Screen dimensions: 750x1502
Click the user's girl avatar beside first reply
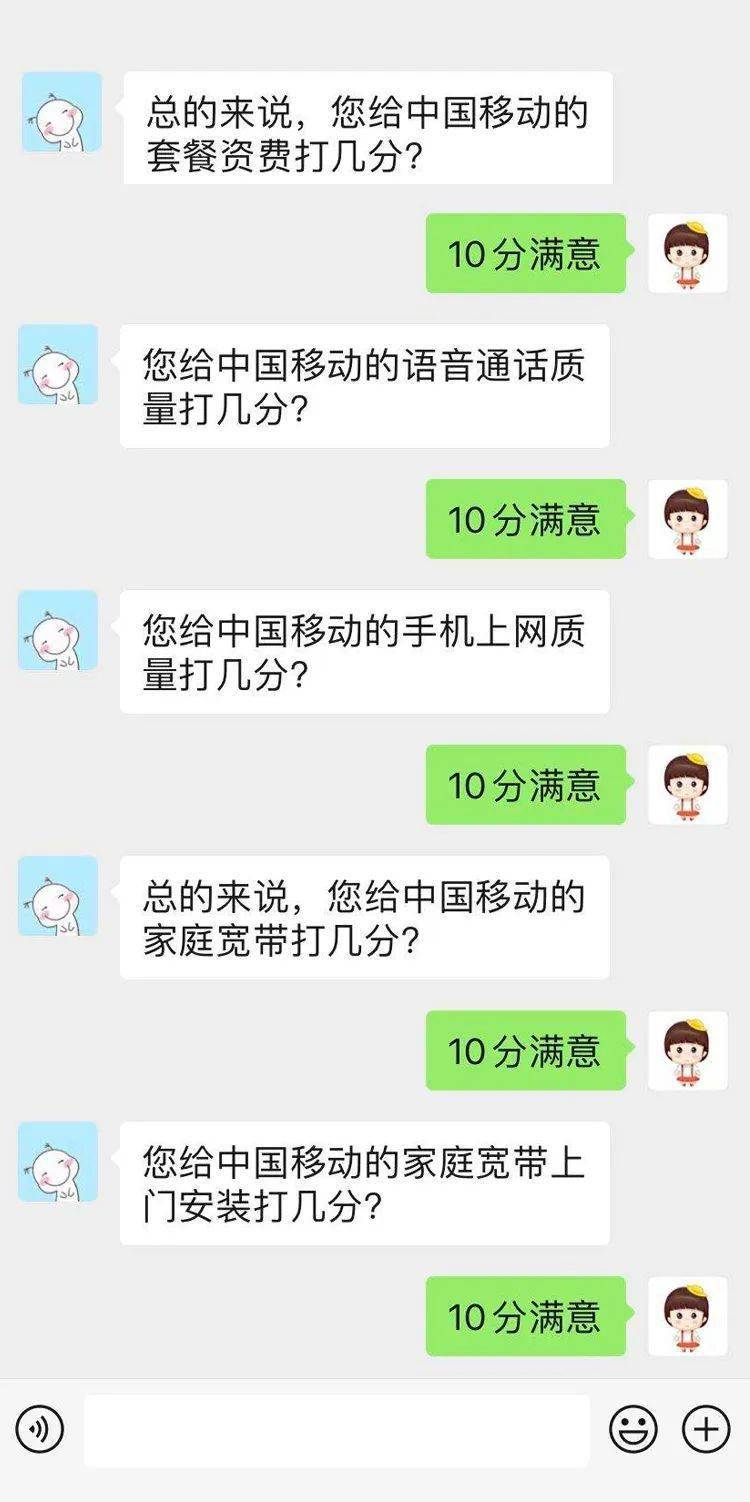[690, 253]
